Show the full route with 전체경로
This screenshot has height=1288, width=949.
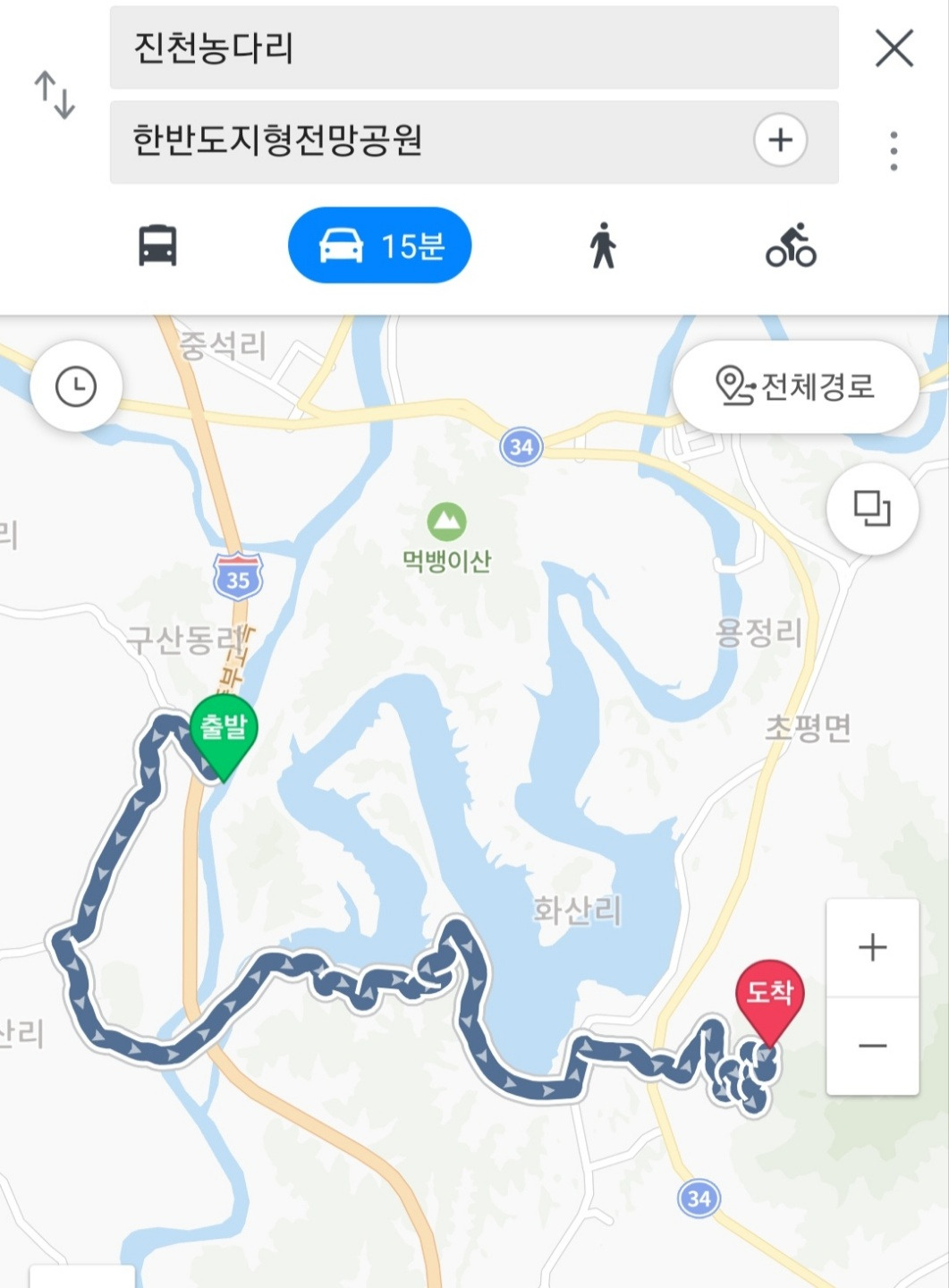coord(796,386)
